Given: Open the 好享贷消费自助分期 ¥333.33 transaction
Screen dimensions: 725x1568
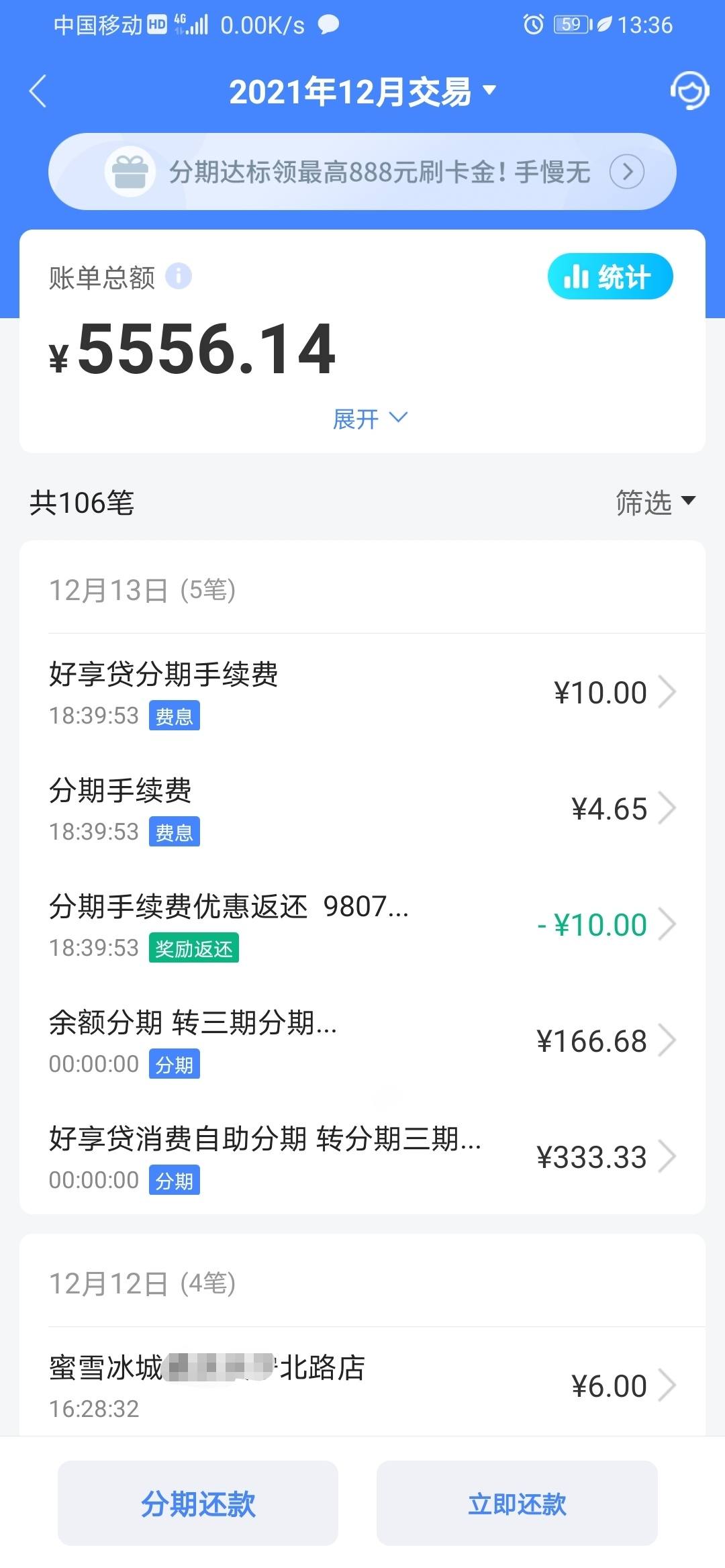Looking at the screenshot, I should [362, 1157].
